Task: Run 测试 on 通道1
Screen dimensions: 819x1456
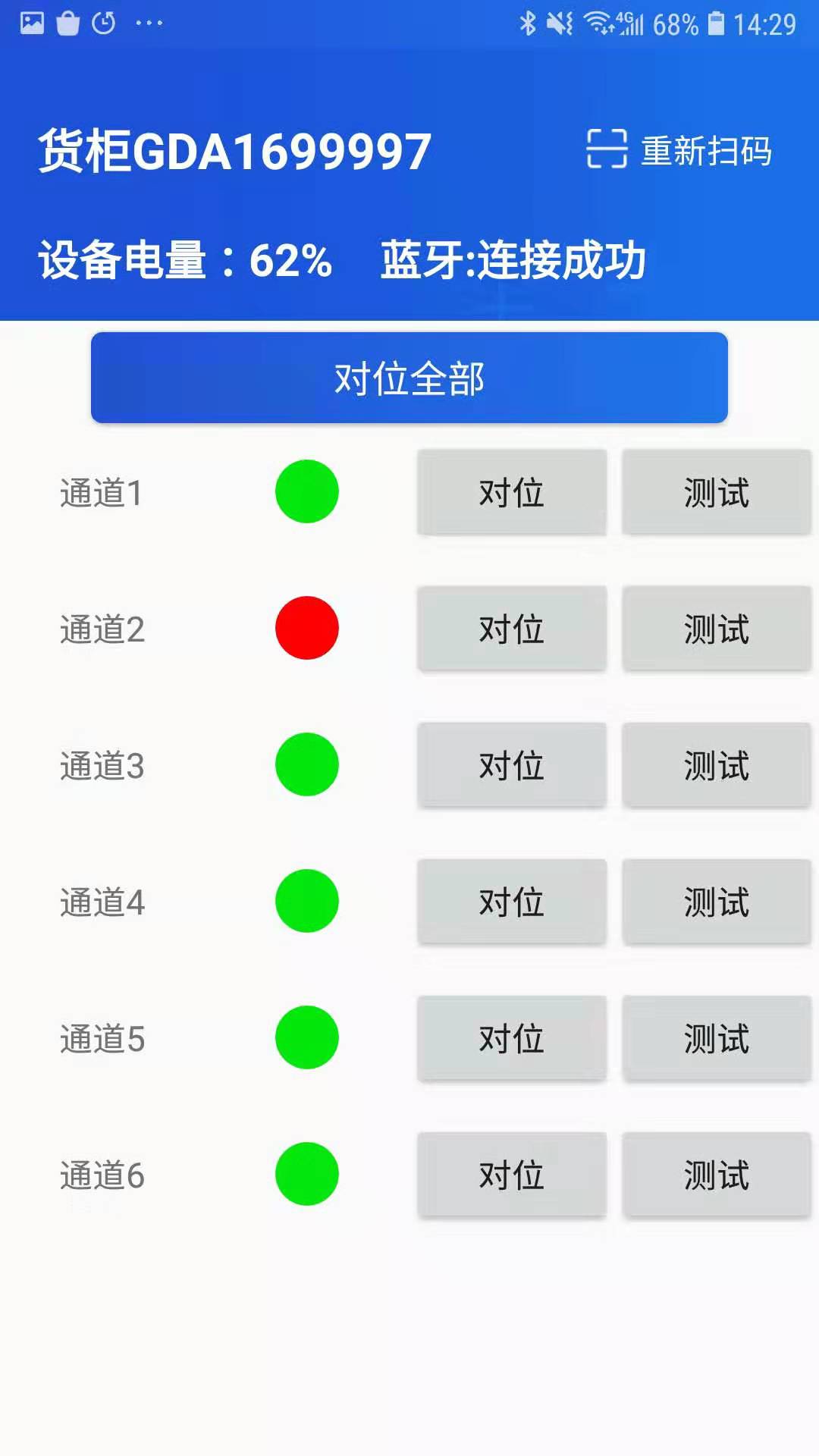Action: 717,492
